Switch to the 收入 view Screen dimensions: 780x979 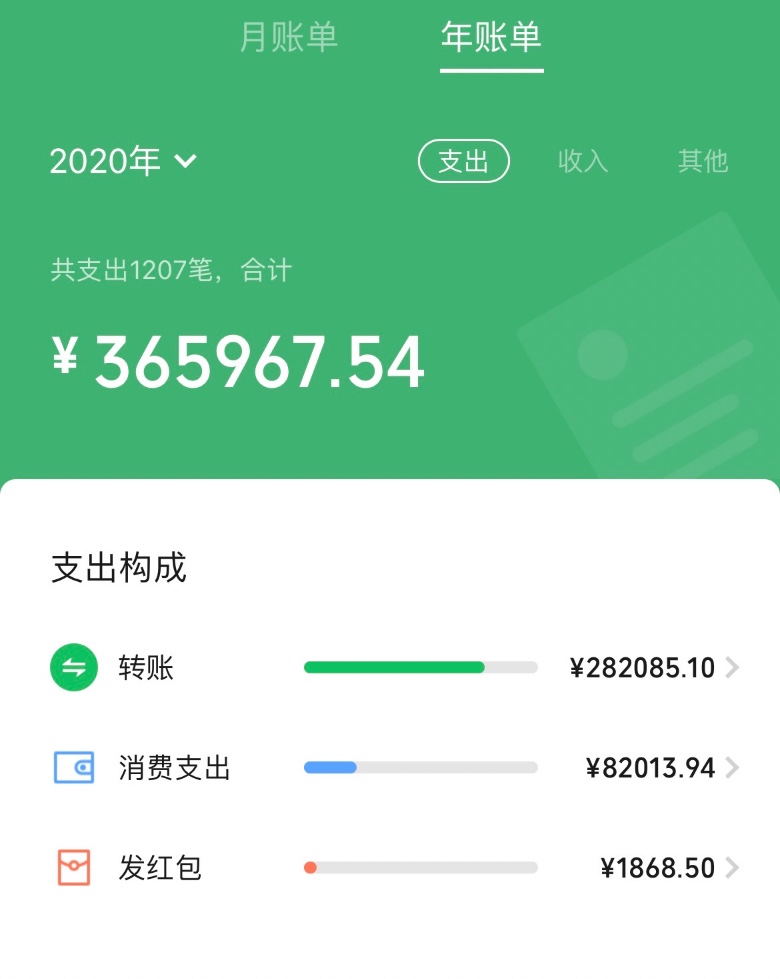point(583,161)
